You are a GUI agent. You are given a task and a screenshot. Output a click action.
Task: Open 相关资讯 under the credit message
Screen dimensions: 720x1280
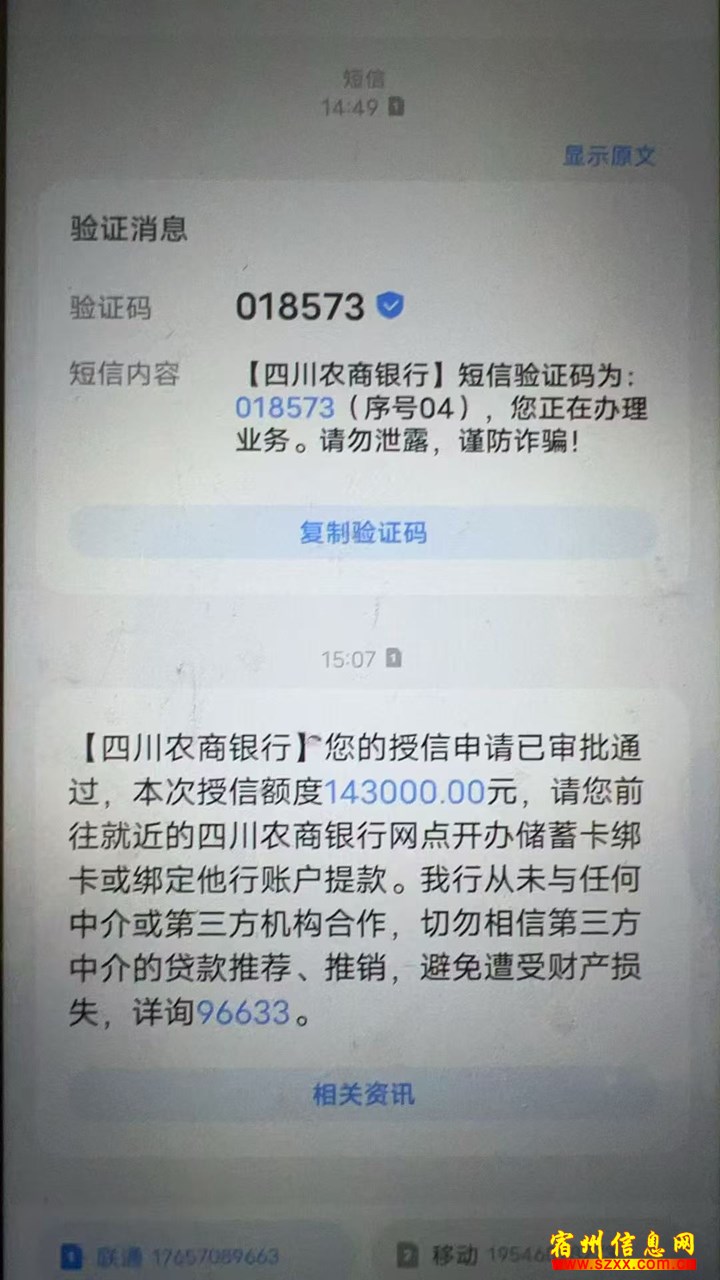pyautogui.click(x=362, y=1094)
